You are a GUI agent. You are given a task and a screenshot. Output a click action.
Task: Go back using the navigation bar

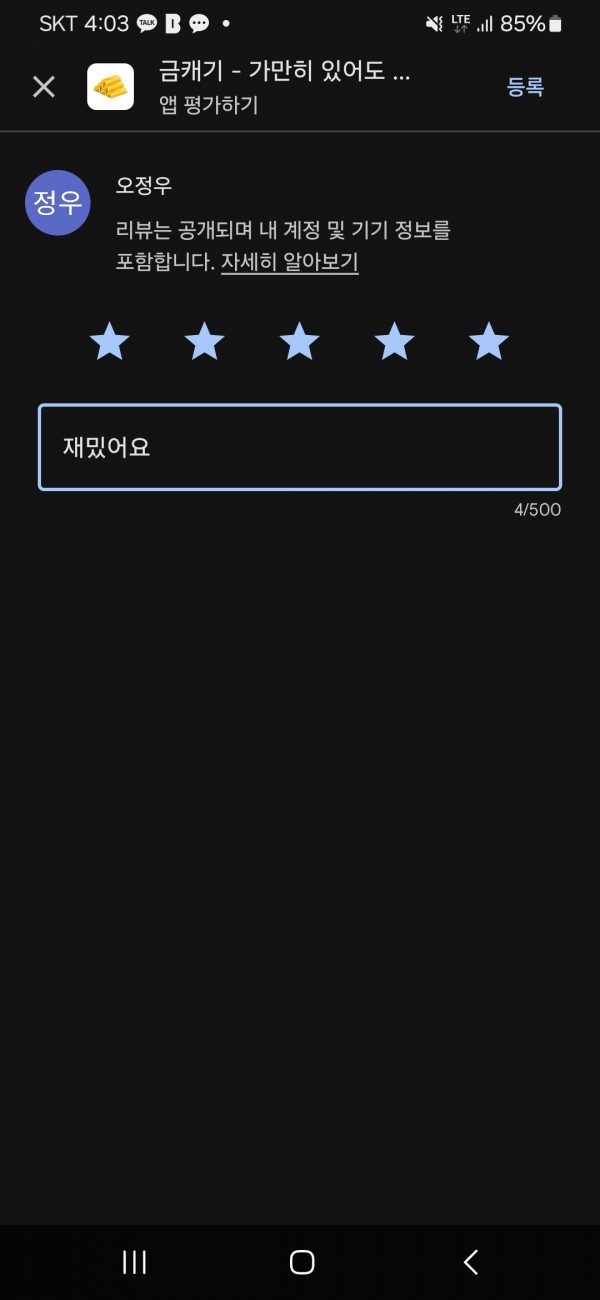pyautogui.click(x=471, y=1262)
